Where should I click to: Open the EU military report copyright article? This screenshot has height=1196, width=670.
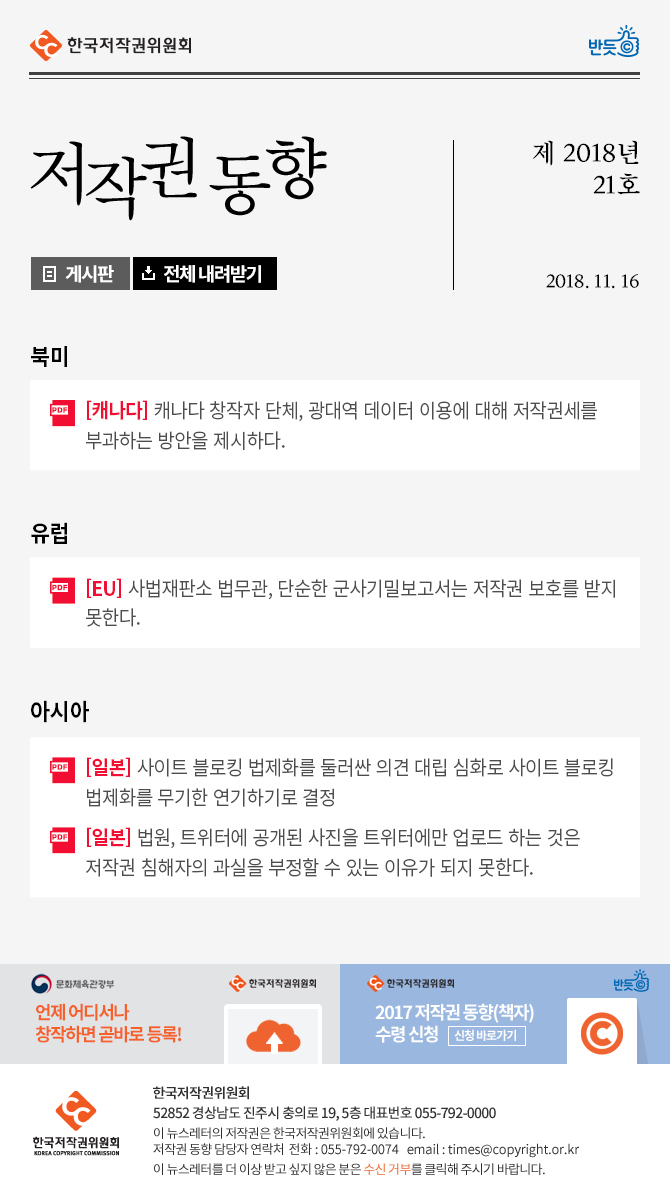pyautogui.click(x=350, y=602)
